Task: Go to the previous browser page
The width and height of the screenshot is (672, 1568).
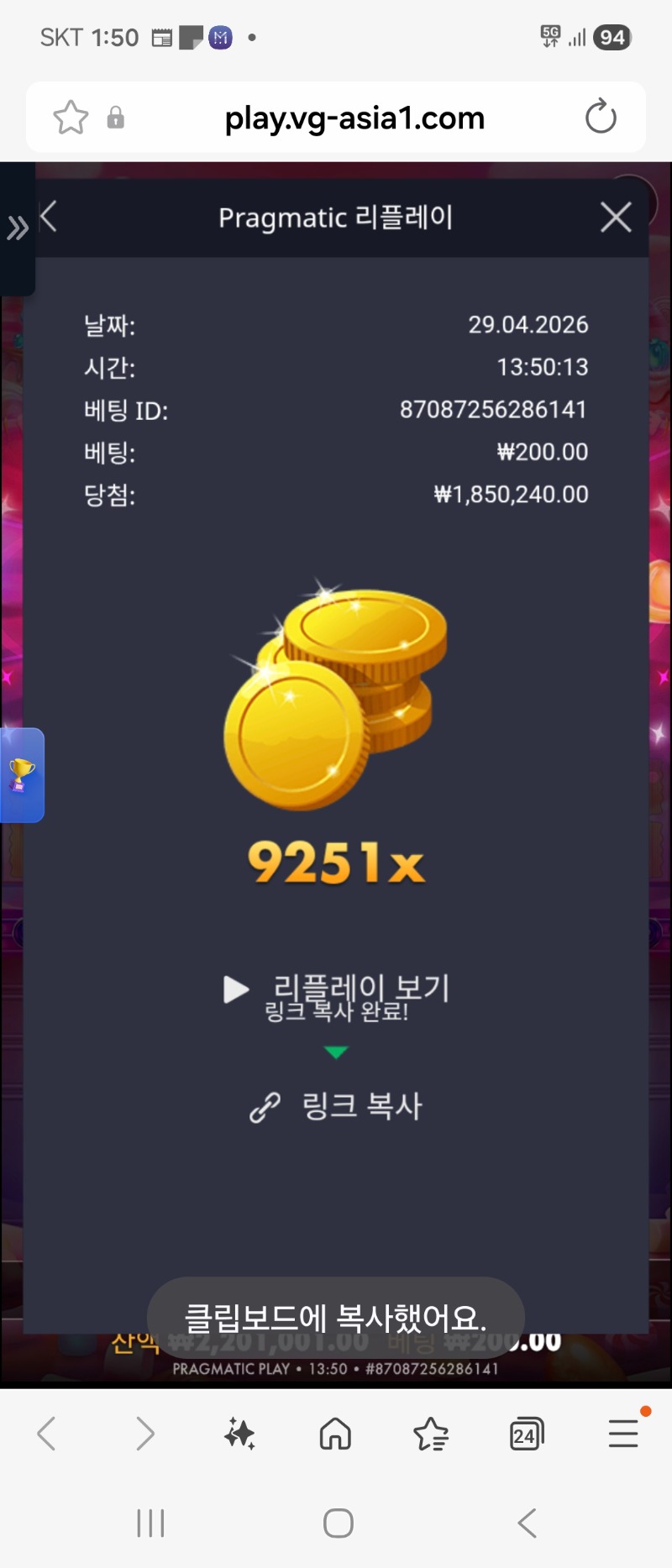Action: point(47,1434)
